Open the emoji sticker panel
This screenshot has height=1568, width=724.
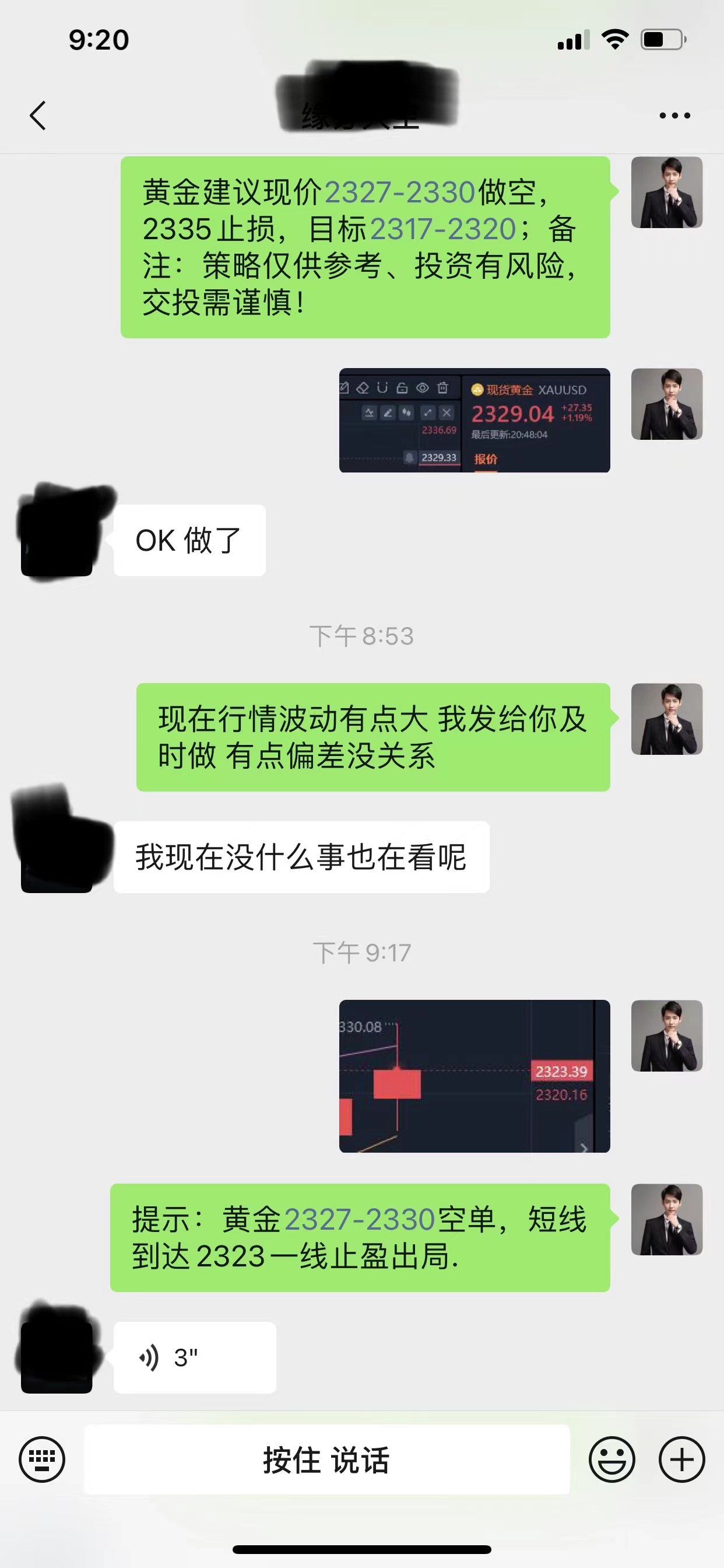click(x=611, y=1459)
